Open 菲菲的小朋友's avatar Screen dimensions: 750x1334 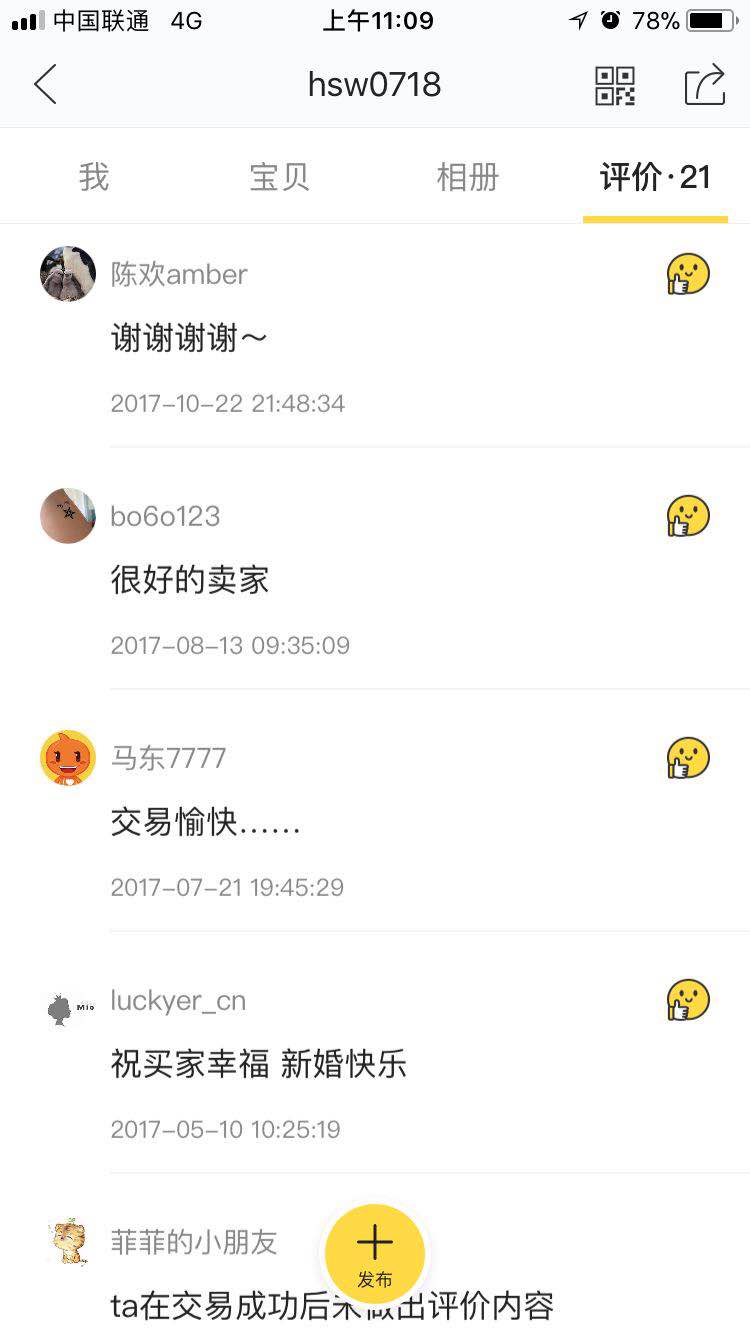coord(68,1243)
